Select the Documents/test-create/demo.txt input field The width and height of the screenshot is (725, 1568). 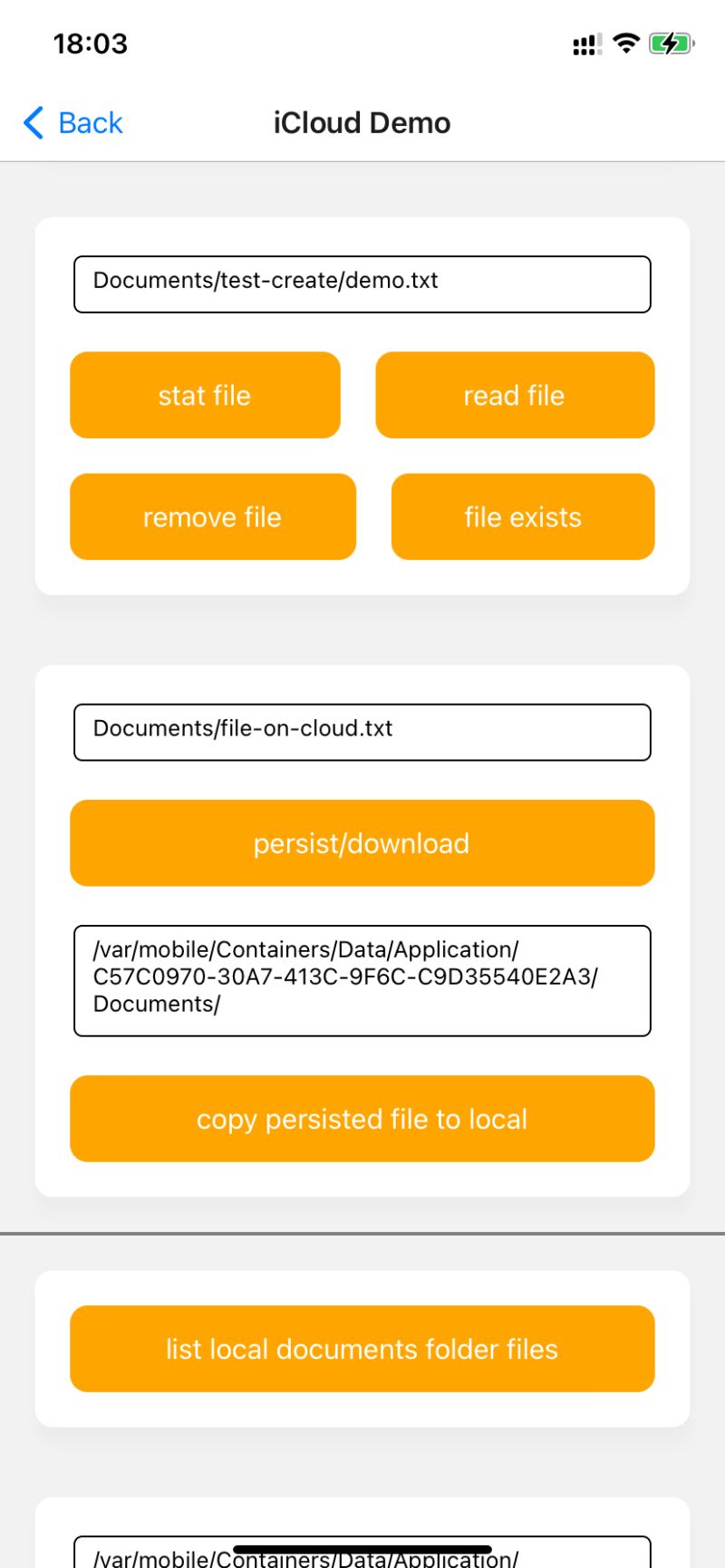[362, 284]
